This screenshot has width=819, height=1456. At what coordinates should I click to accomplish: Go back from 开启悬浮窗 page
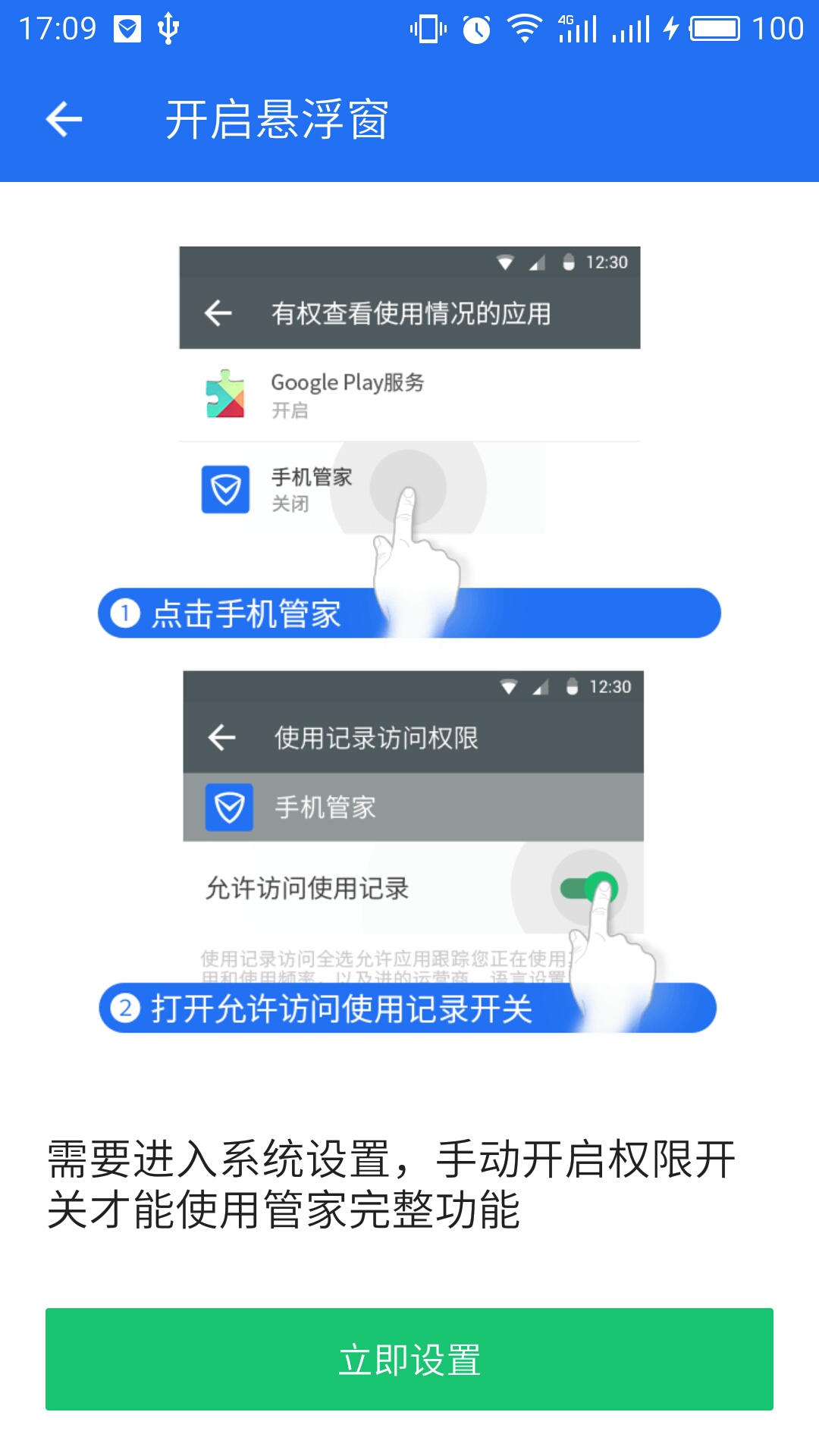(64, 120)
